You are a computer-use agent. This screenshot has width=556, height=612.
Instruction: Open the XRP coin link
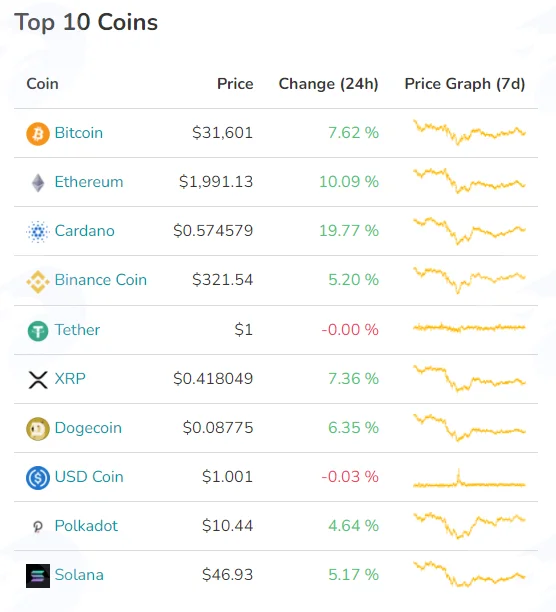70,379
